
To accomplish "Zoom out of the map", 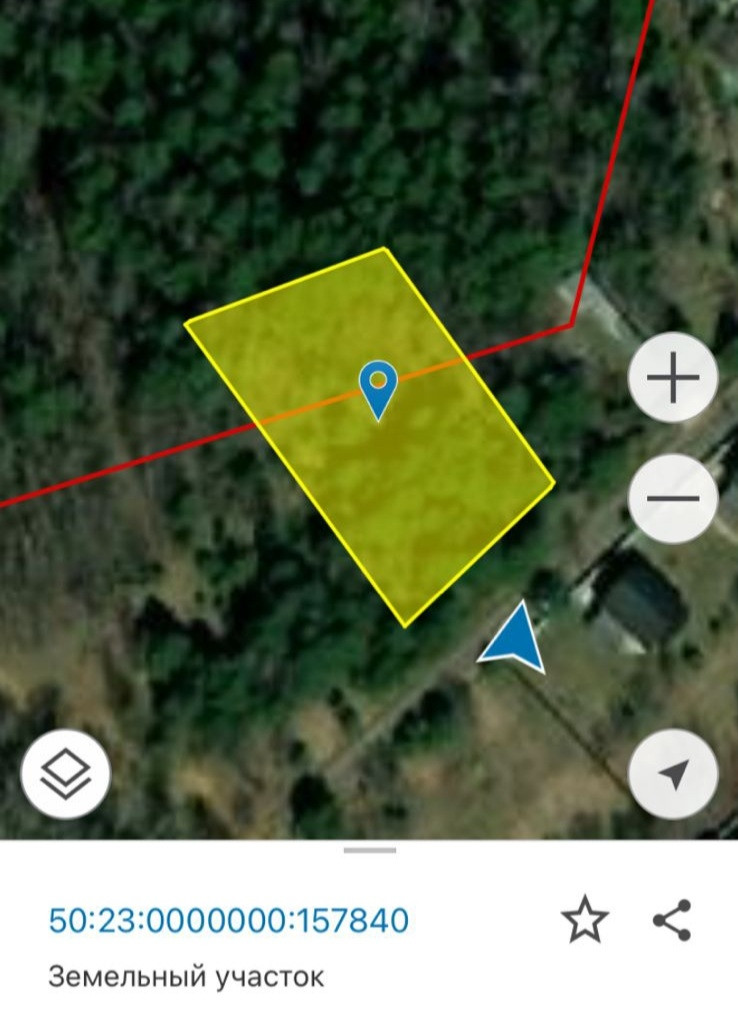I will pos(672,498).
